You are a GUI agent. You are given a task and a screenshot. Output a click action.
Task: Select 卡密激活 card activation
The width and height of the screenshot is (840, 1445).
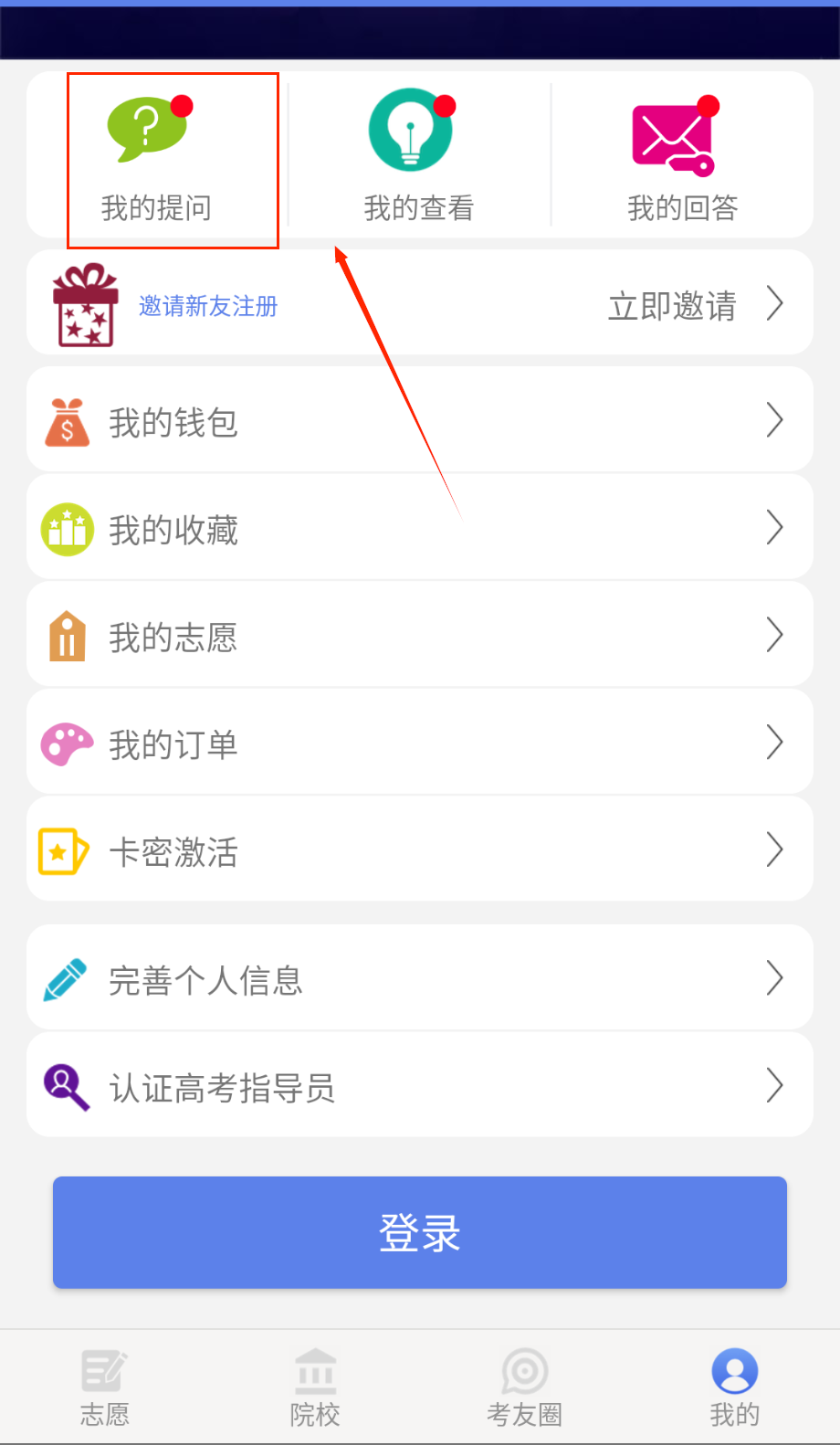click(x=420, y=850)
